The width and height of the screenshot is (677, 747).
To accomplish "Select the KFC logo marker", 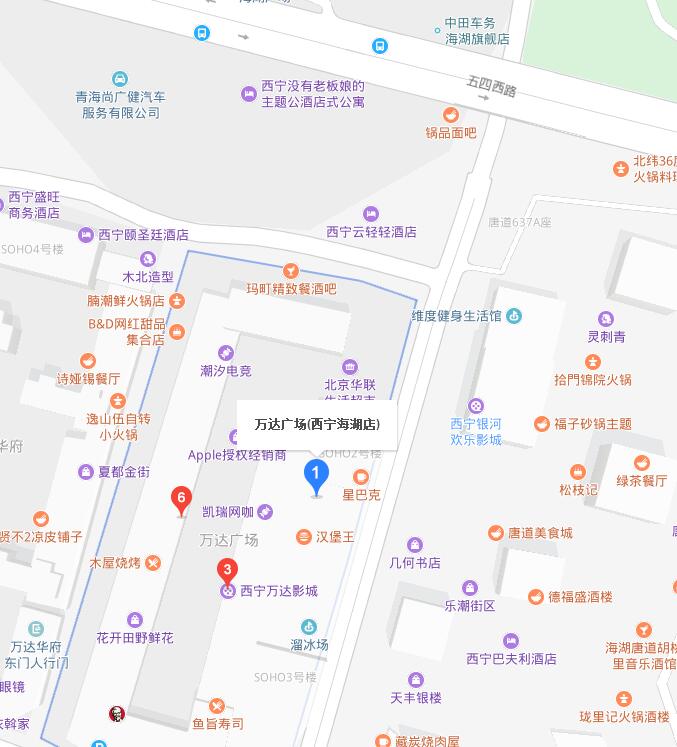I will tap(117, 714).
